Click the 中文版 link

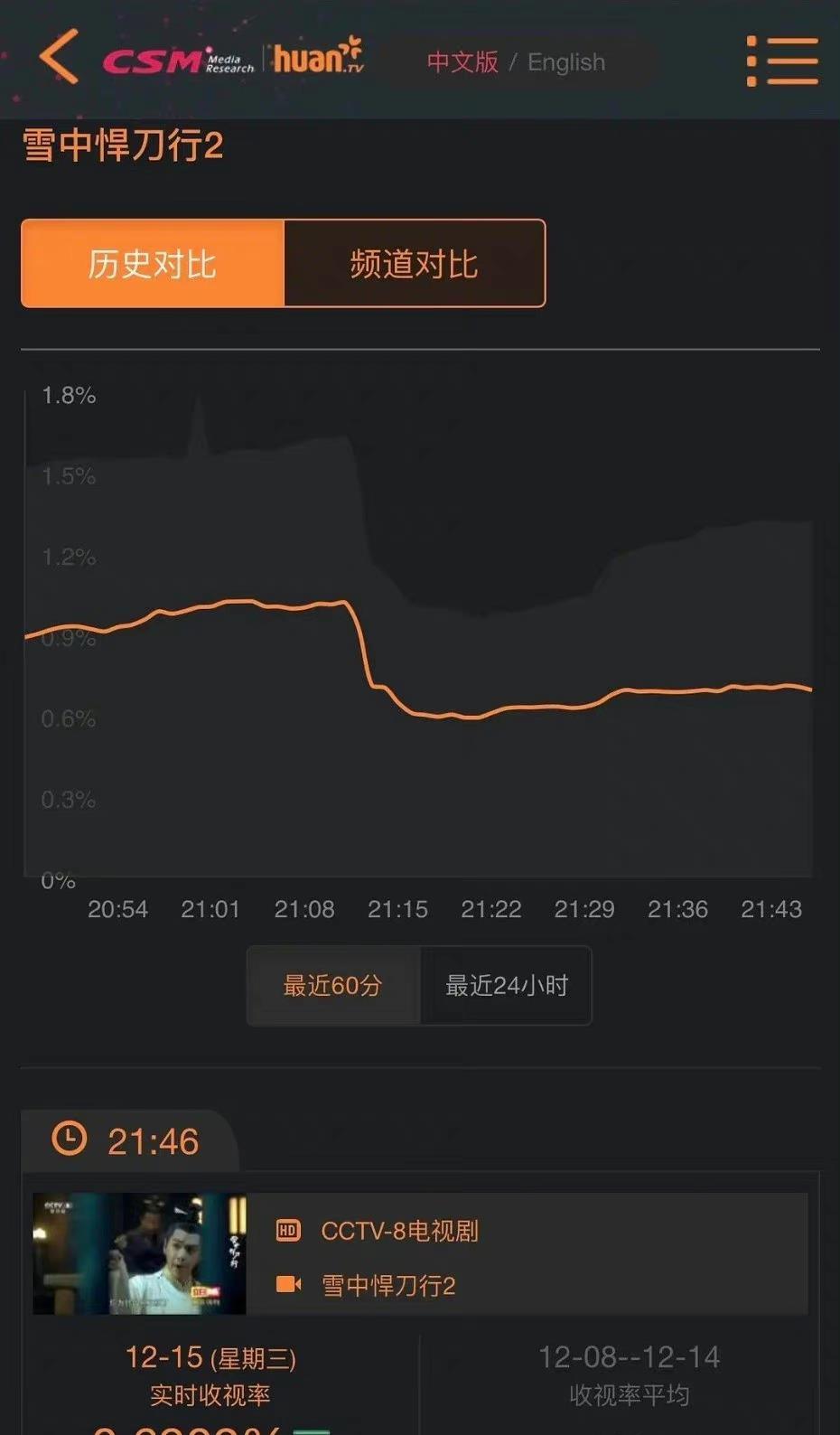coord(462,62)
